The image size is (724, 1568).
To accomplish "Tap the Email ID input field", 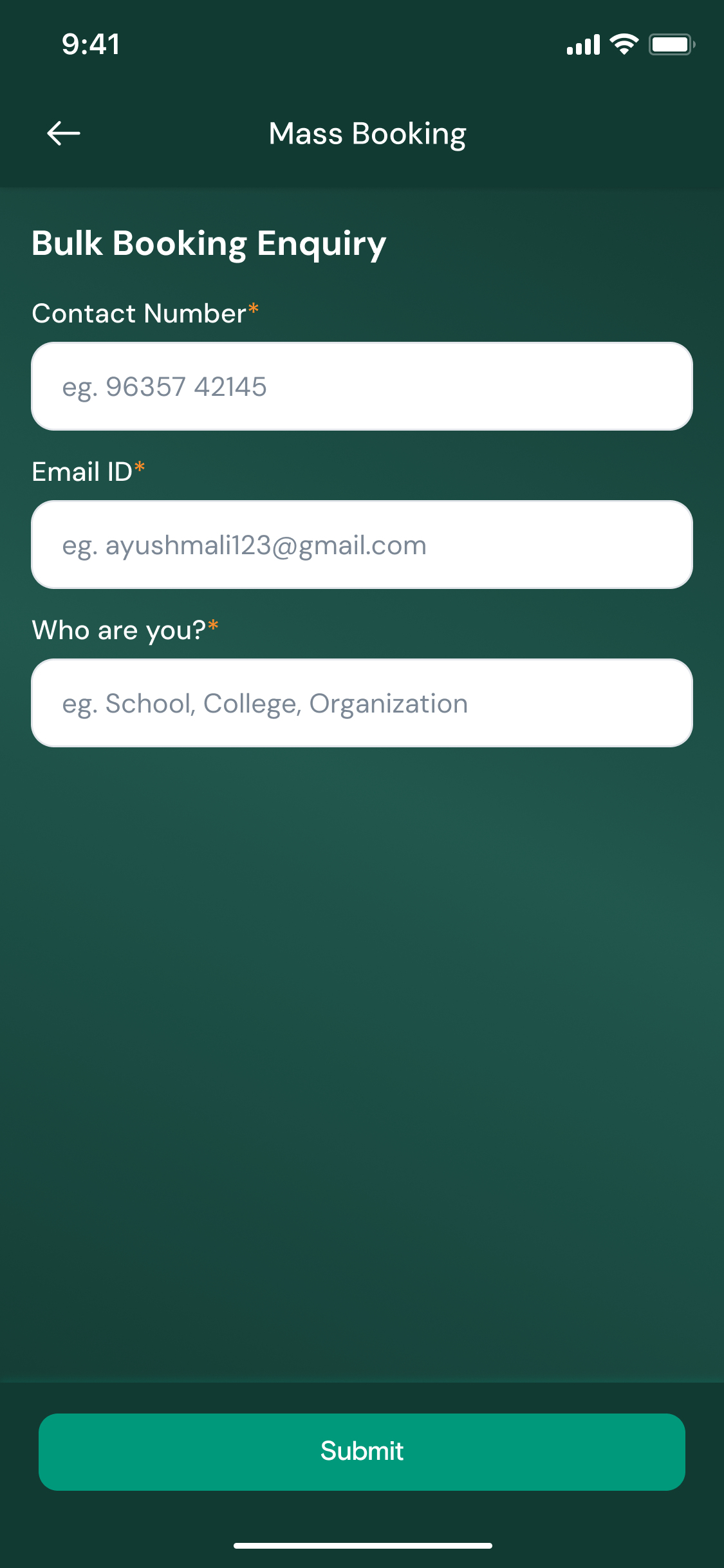I will 362,545.
